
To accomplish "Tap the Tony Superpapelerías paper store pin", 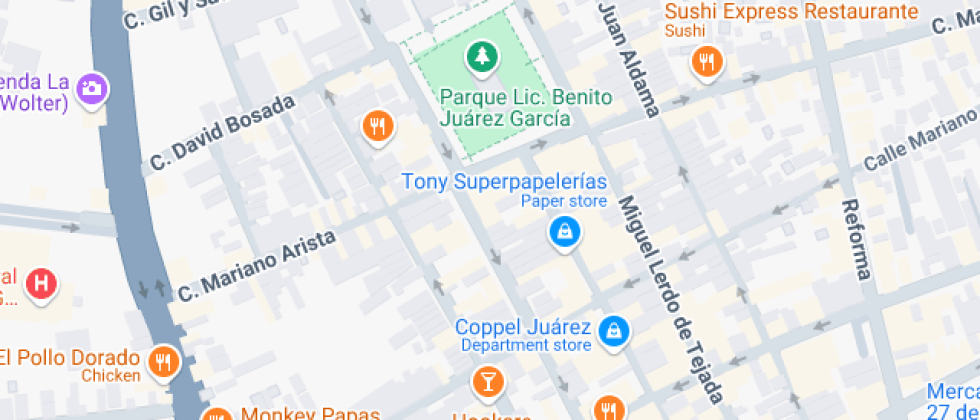I will click(565, 233).
